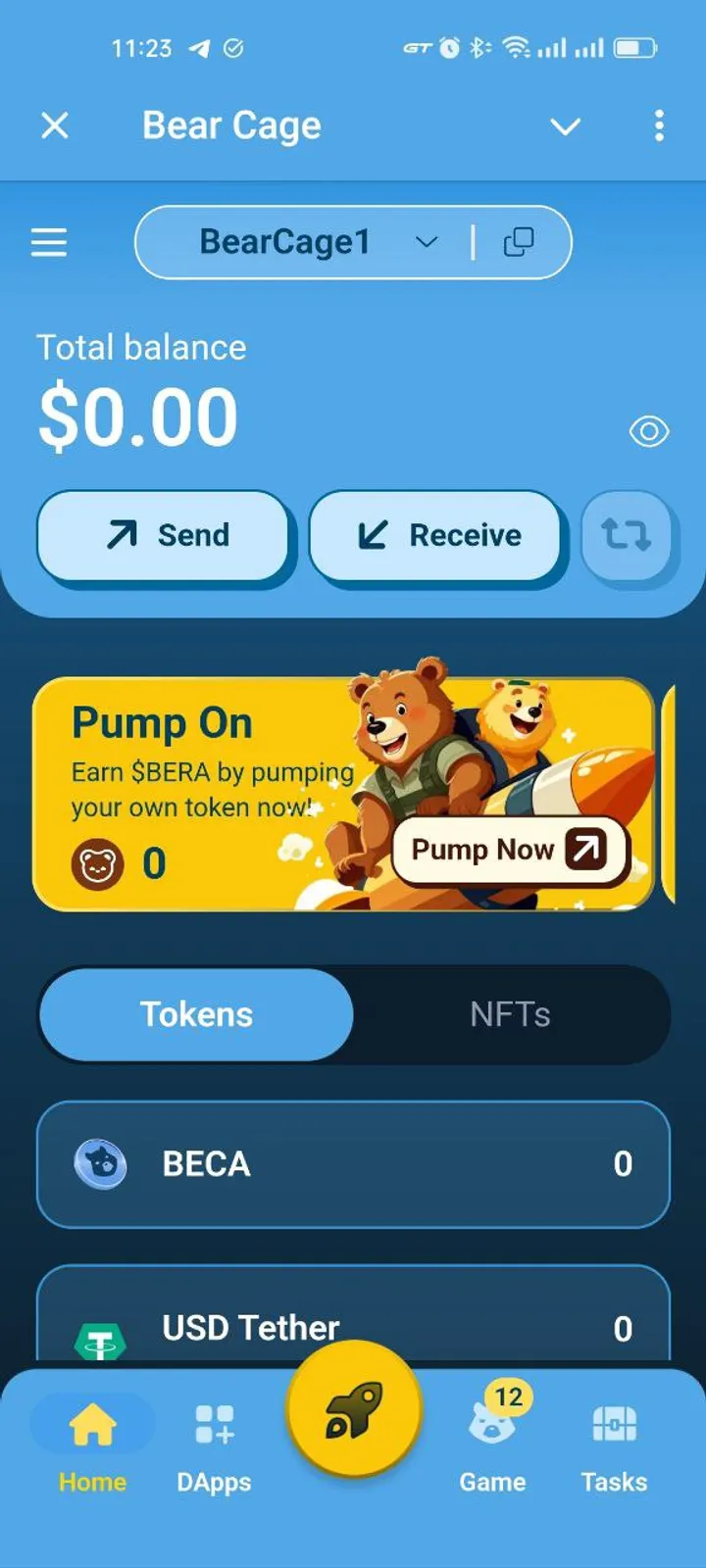The image size is (706, 1568).
Task: Stay on the Tokens tab
Action: coord(196,1014)
